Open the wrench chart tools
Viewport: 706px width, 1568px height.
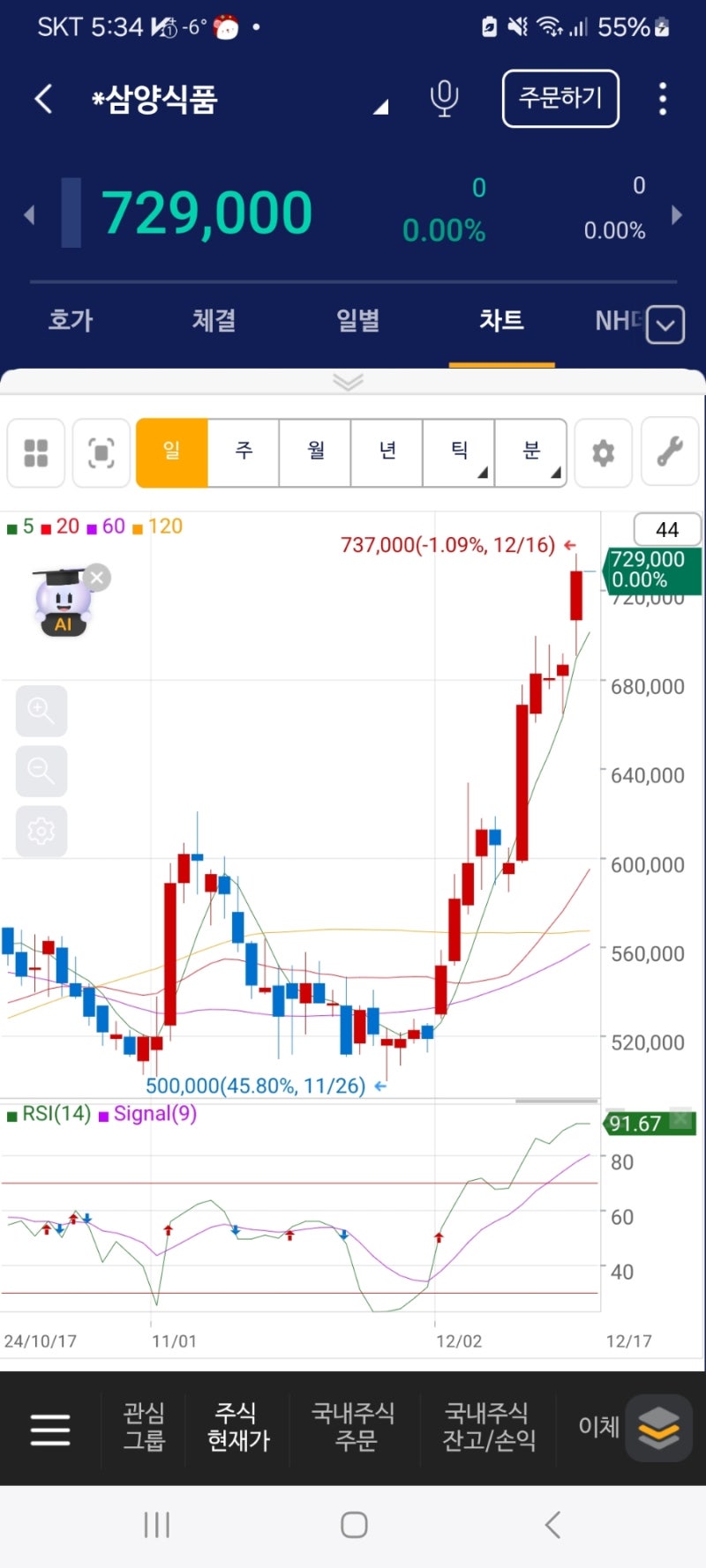pyautogui.click(x=670, y=452)
